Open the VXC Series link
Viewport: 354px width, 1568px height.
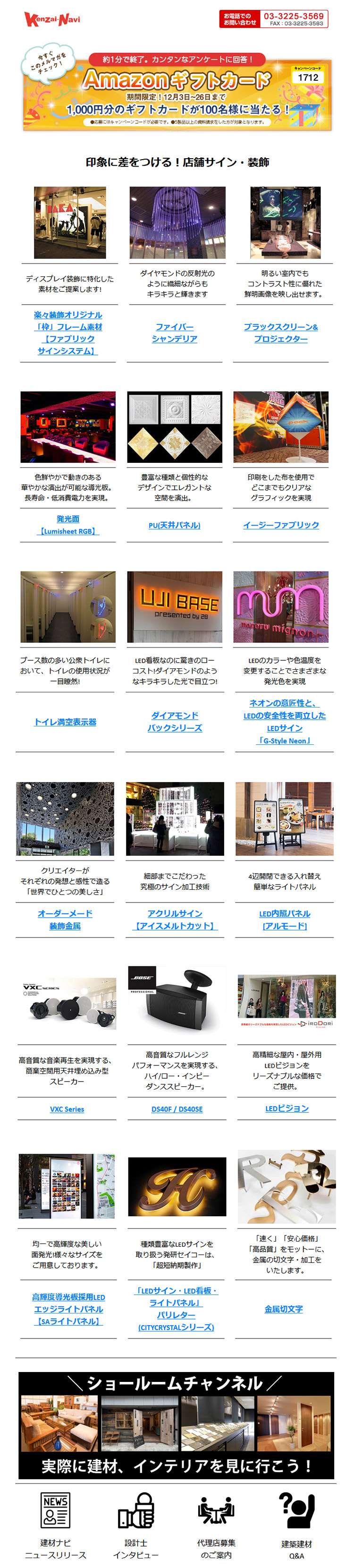click(67, 1109)
